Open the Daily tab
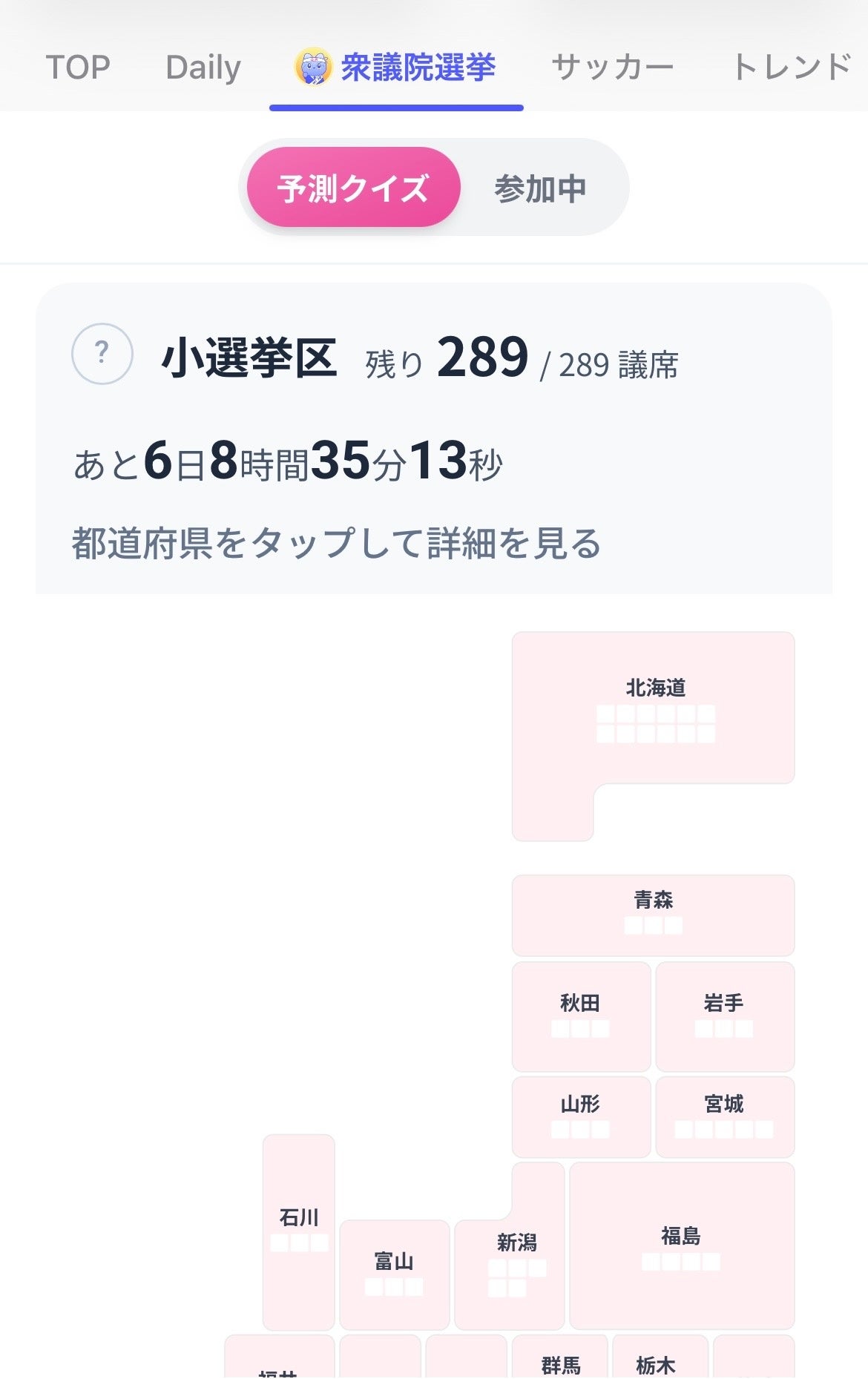The width and height of the screenshot is (868, 1379). click(x=203, y=68)
